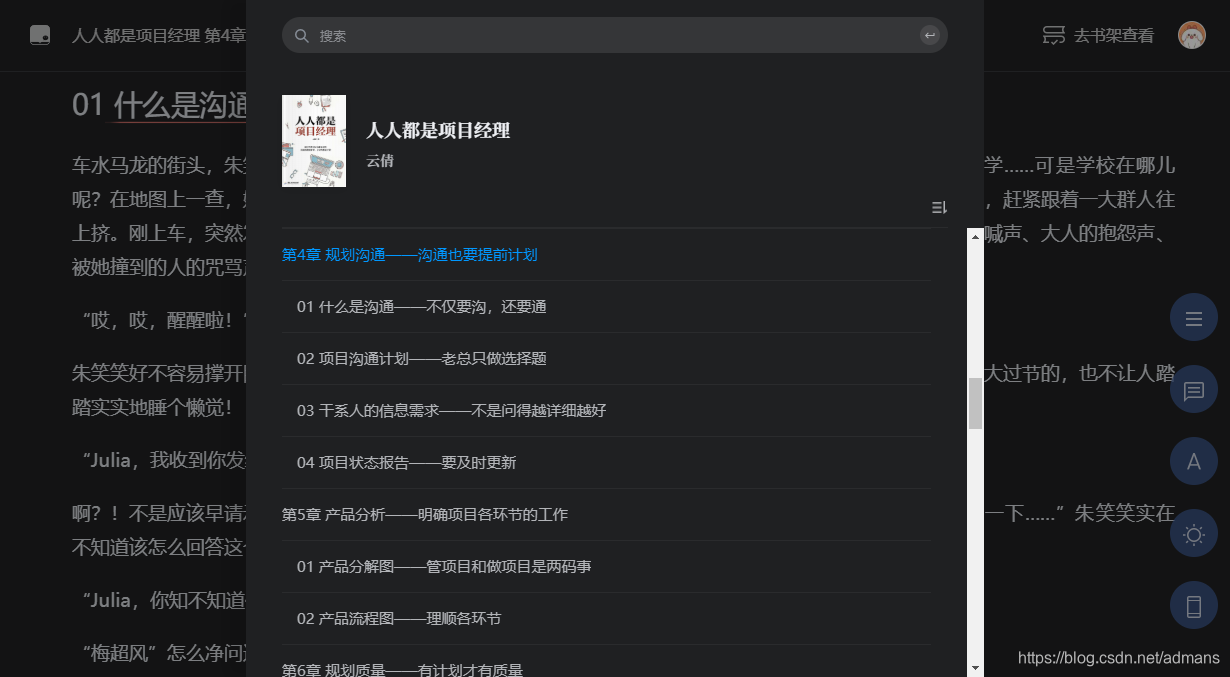Open section 01 什么是沟通
Viewport: 1230px width, 677px height.
(x=421, y=307)
